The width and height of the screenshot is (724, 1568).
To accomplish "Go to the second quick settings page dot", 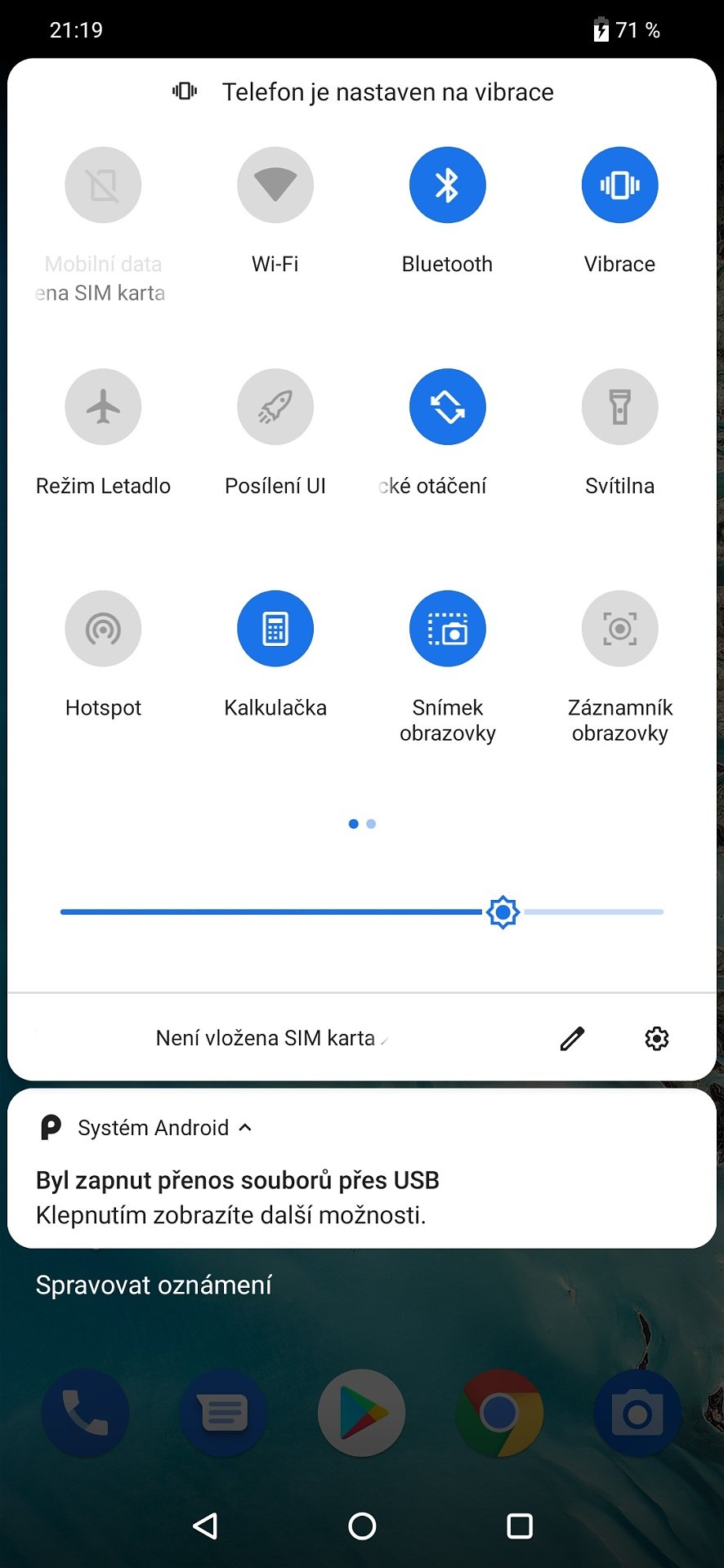I will [371, 824].
